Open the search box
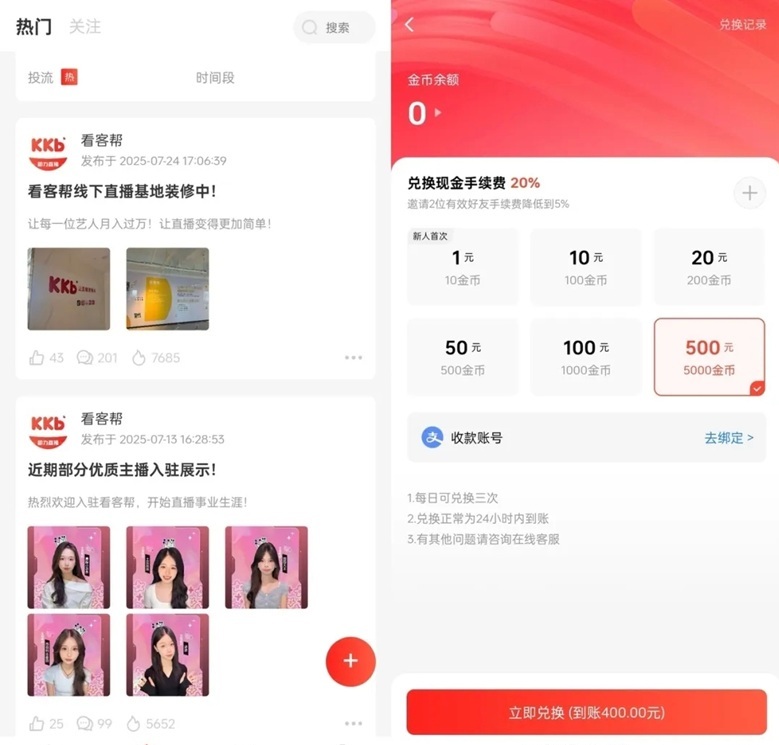The height and width of the screenshot is (745, 779). tap(334, 28)
